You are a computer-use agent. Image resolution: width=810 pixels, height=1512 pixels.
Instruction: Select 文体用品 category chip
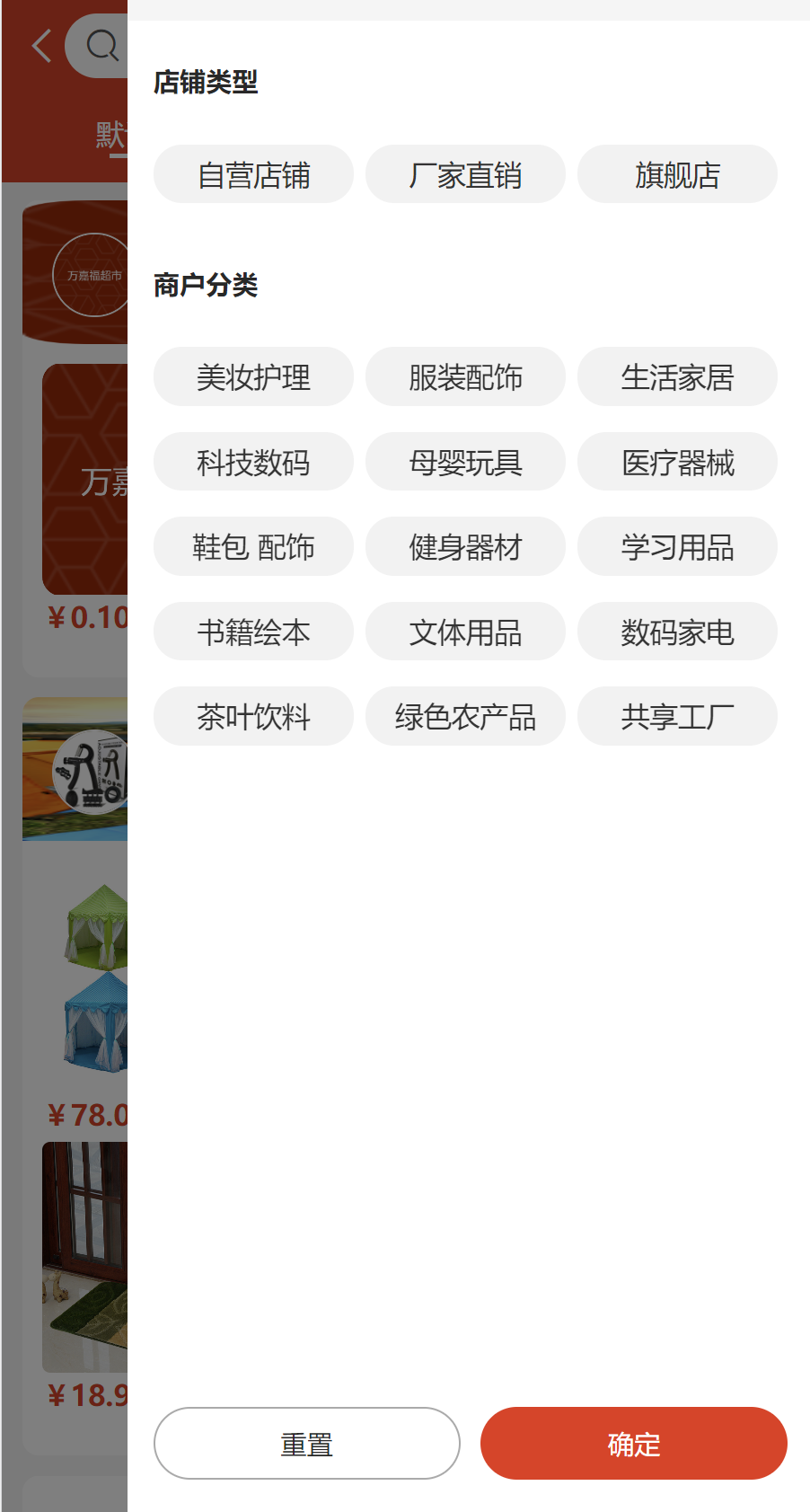point(465,632)
